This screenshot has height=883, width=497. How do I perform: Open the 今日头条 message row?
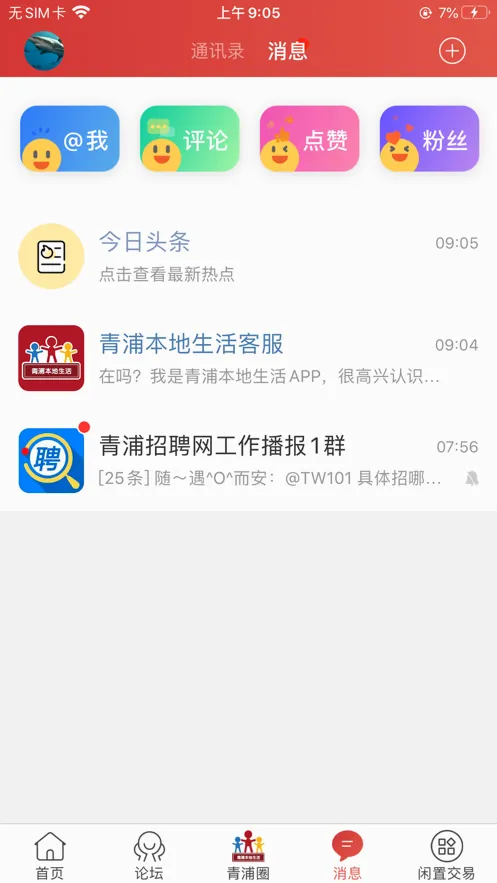coord(248,256)
